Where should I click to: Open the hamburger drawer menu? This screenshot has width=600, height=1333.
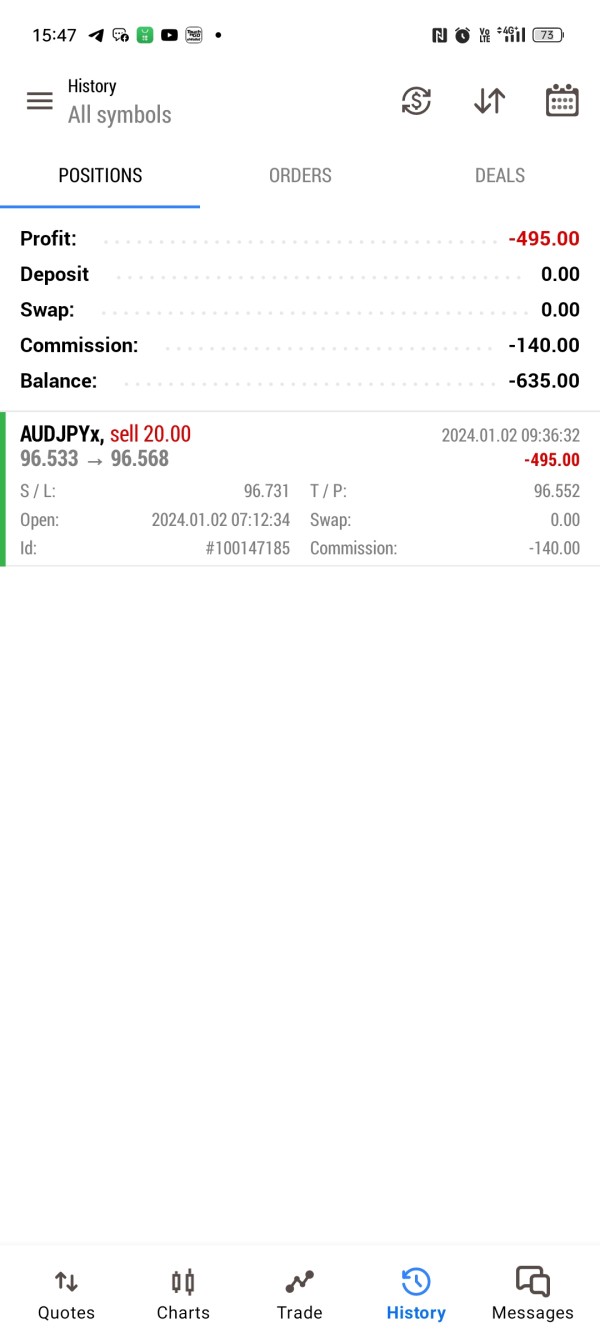(x=39, y=101)
